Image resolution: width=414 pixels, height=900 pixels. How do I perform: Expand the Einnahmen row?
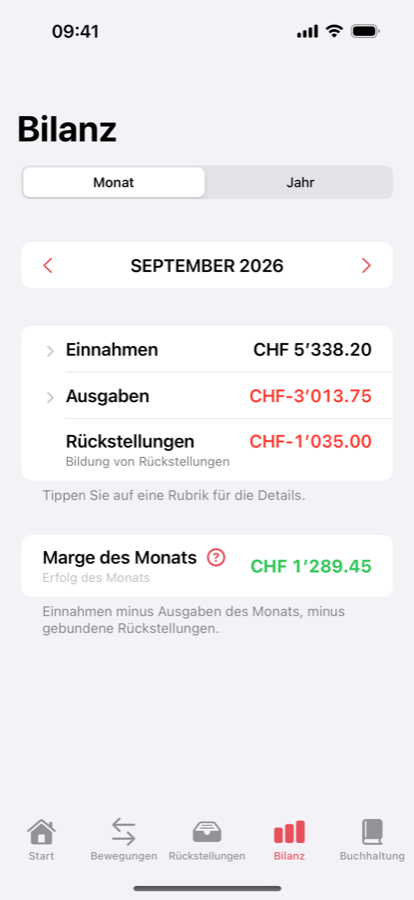[207, 350]
